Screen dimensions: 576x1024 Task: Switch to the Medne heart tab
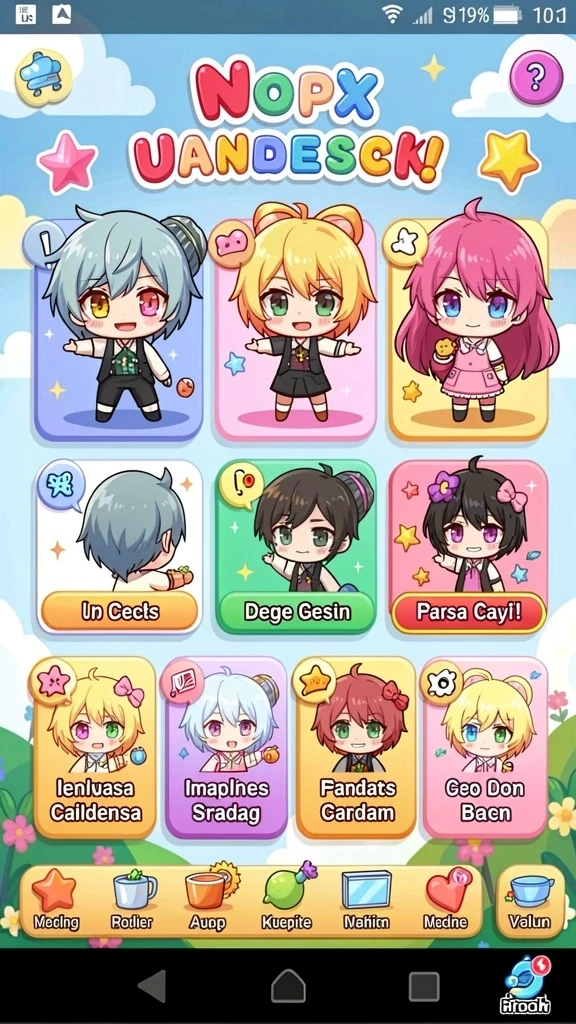pyautogui.click(x=445, y=901)
